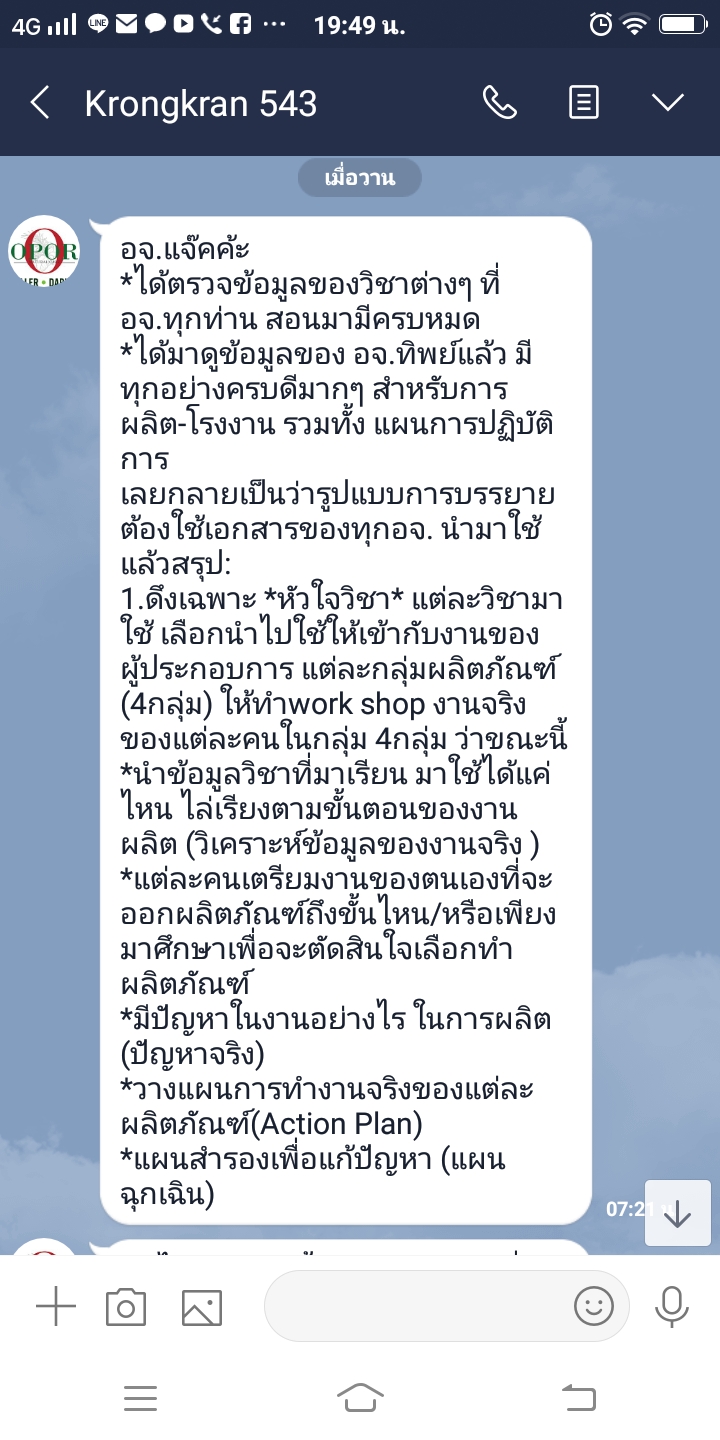Record a voice message with the microphone

pyautogui.click(x=671, y=1306)
